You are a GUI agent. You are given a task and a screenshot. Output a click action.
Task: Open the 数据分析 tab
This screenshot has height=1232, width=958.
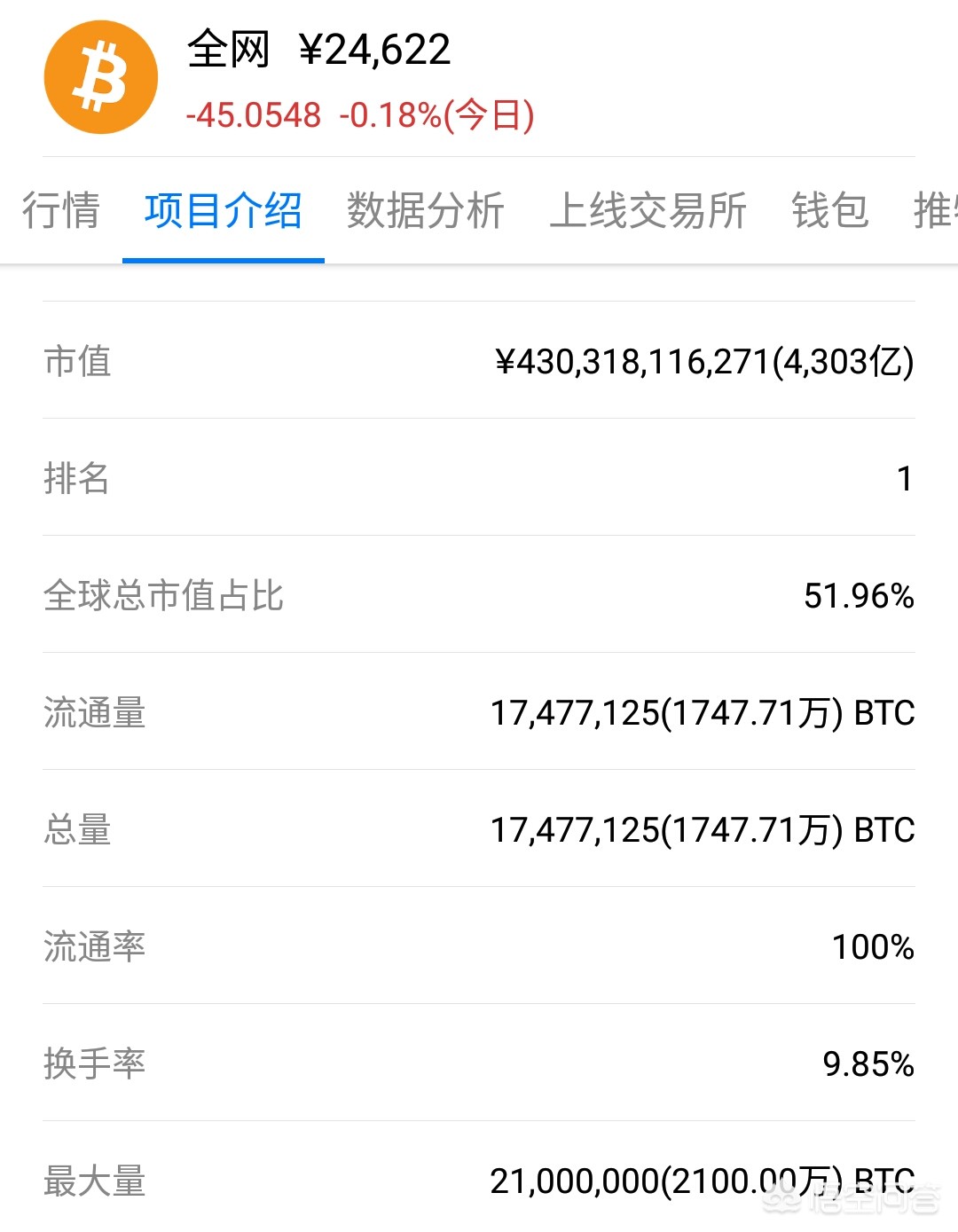click(x=425, y=211)
